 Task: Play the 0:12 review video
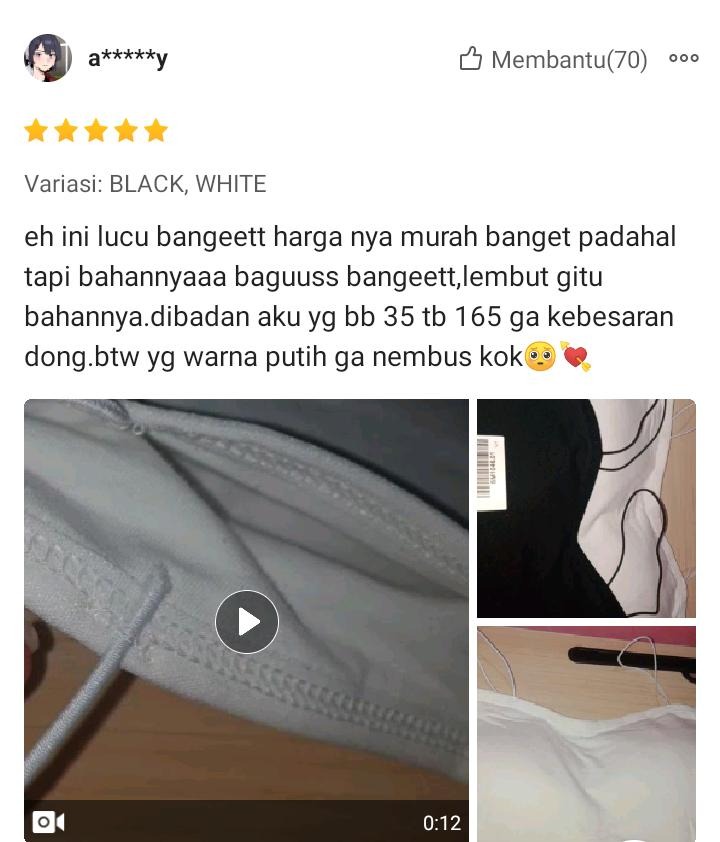(x=246, y=621)
